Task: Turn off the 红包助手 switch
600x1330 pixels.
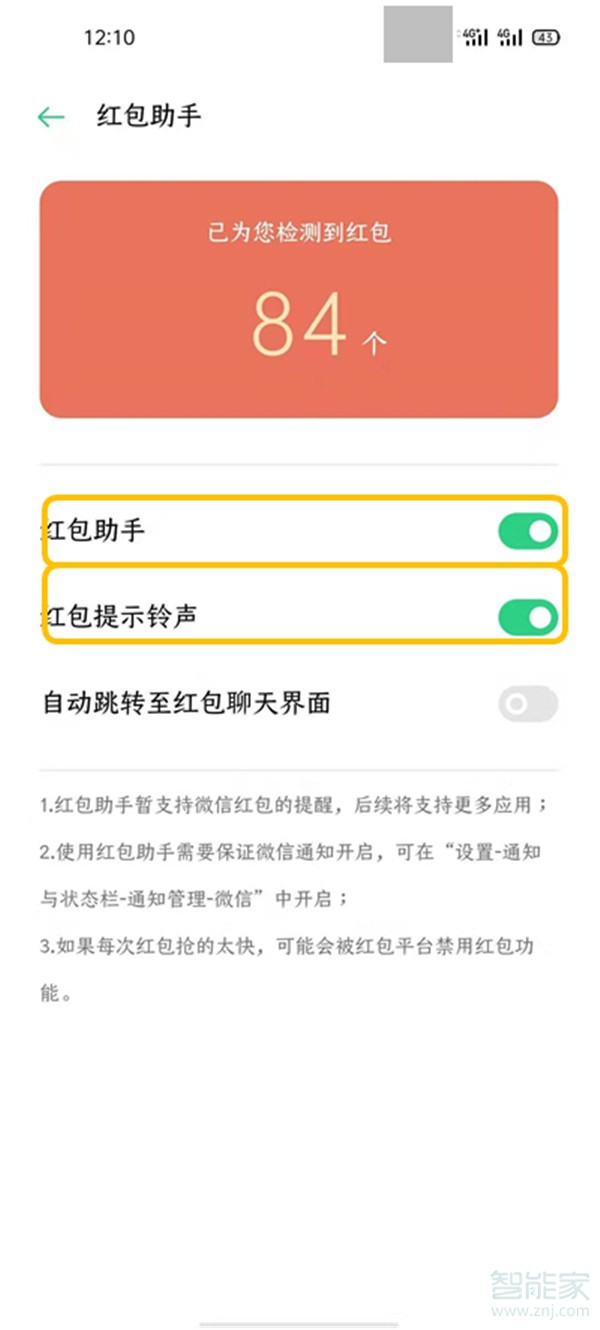Action: (527, 531)
